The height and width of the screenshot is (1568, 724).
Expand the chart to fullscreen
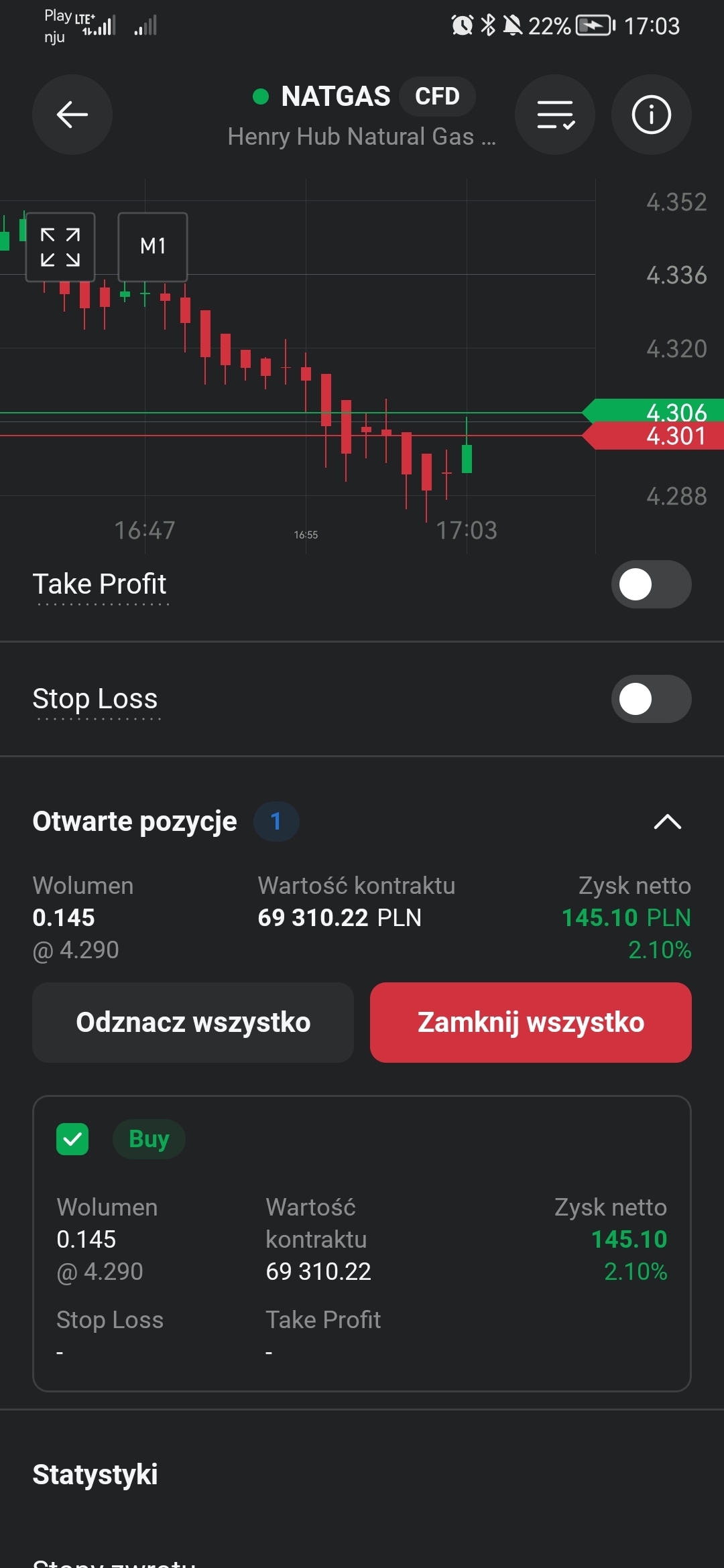coord(60,247)
